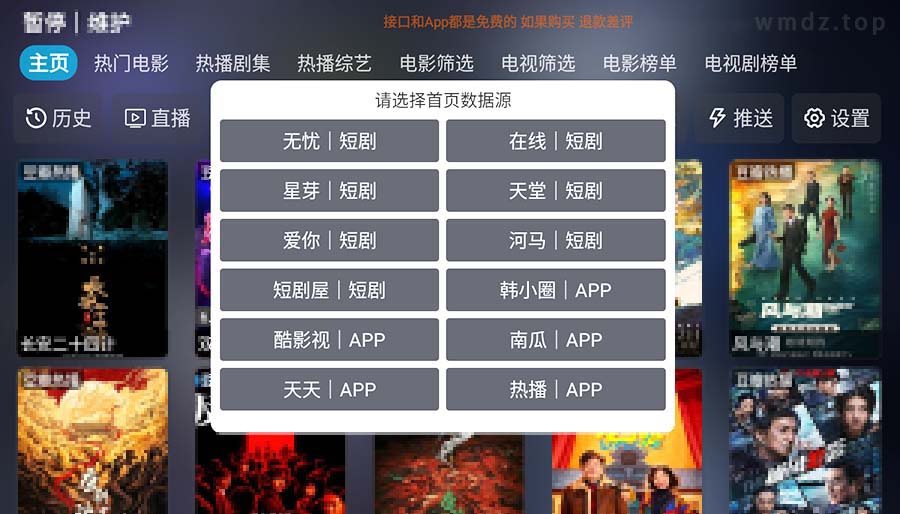Screen dimensions: 900x514
Task: Choose 在线｜短剧 data source
Action: (555, 141)
